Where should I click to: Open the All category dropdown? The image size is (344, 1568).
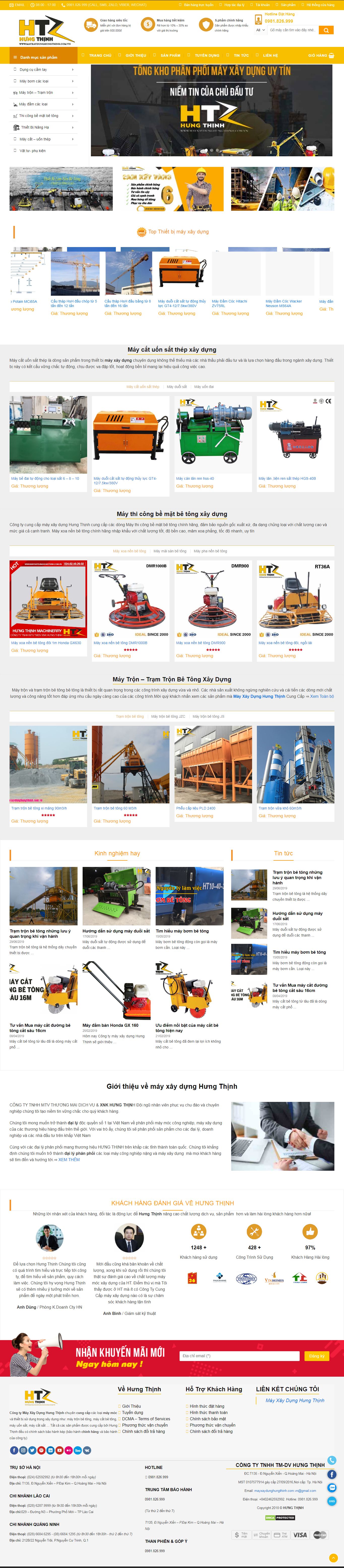coord(260,30)
